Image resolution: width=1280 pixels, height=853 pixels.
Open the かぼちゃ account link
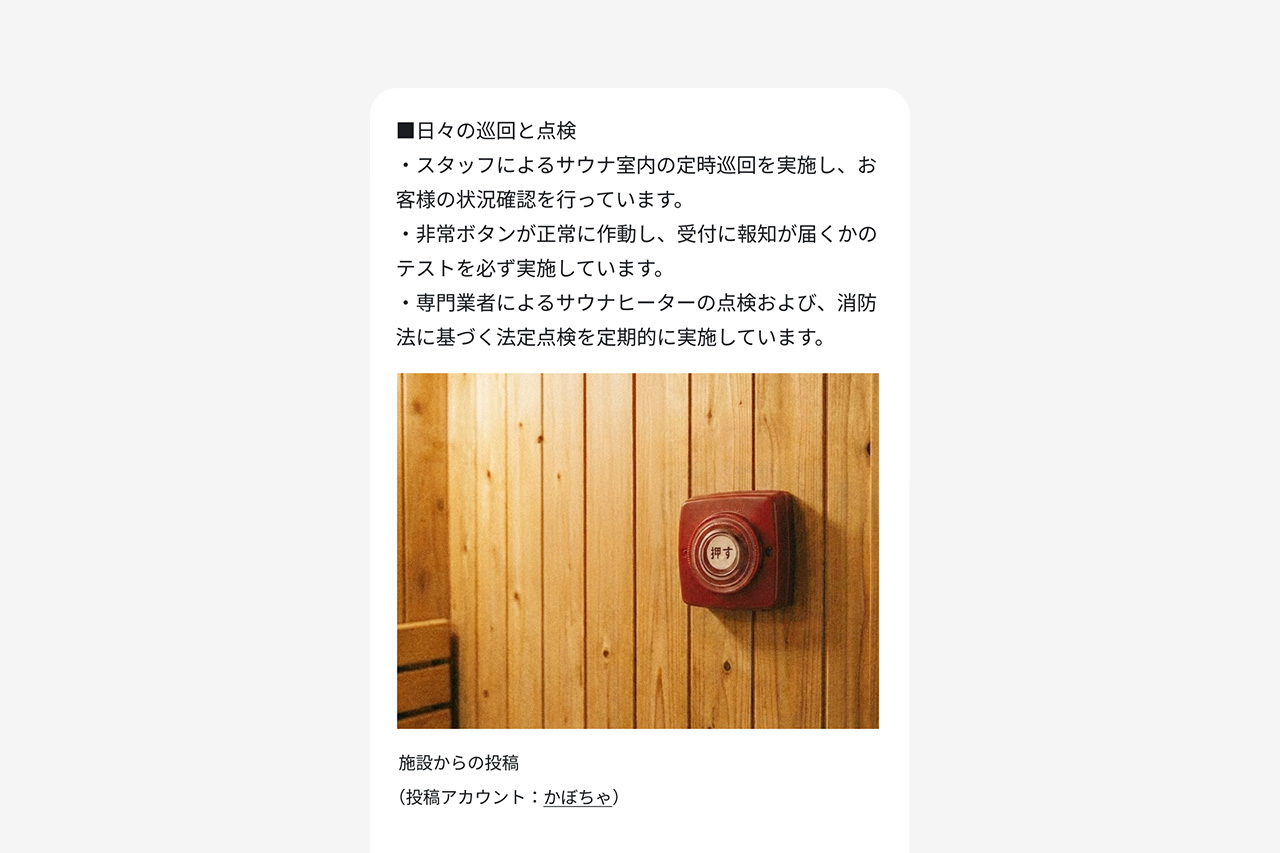[577, 797]
